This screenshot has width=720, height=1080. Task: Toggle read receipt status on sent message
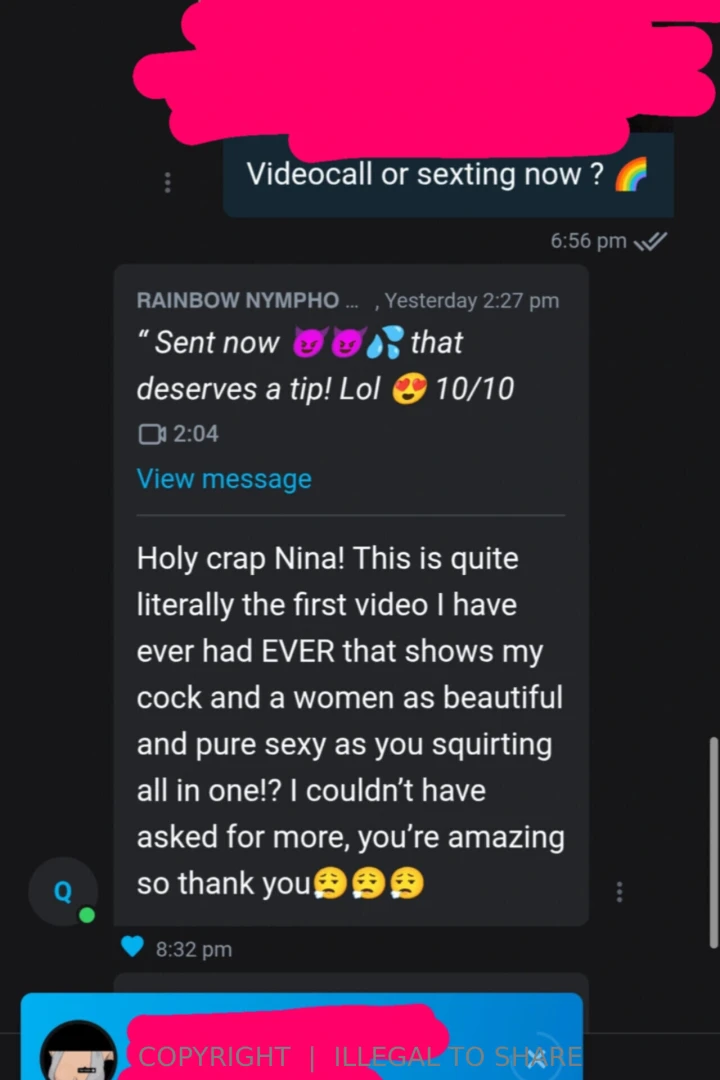pos(650,240)
